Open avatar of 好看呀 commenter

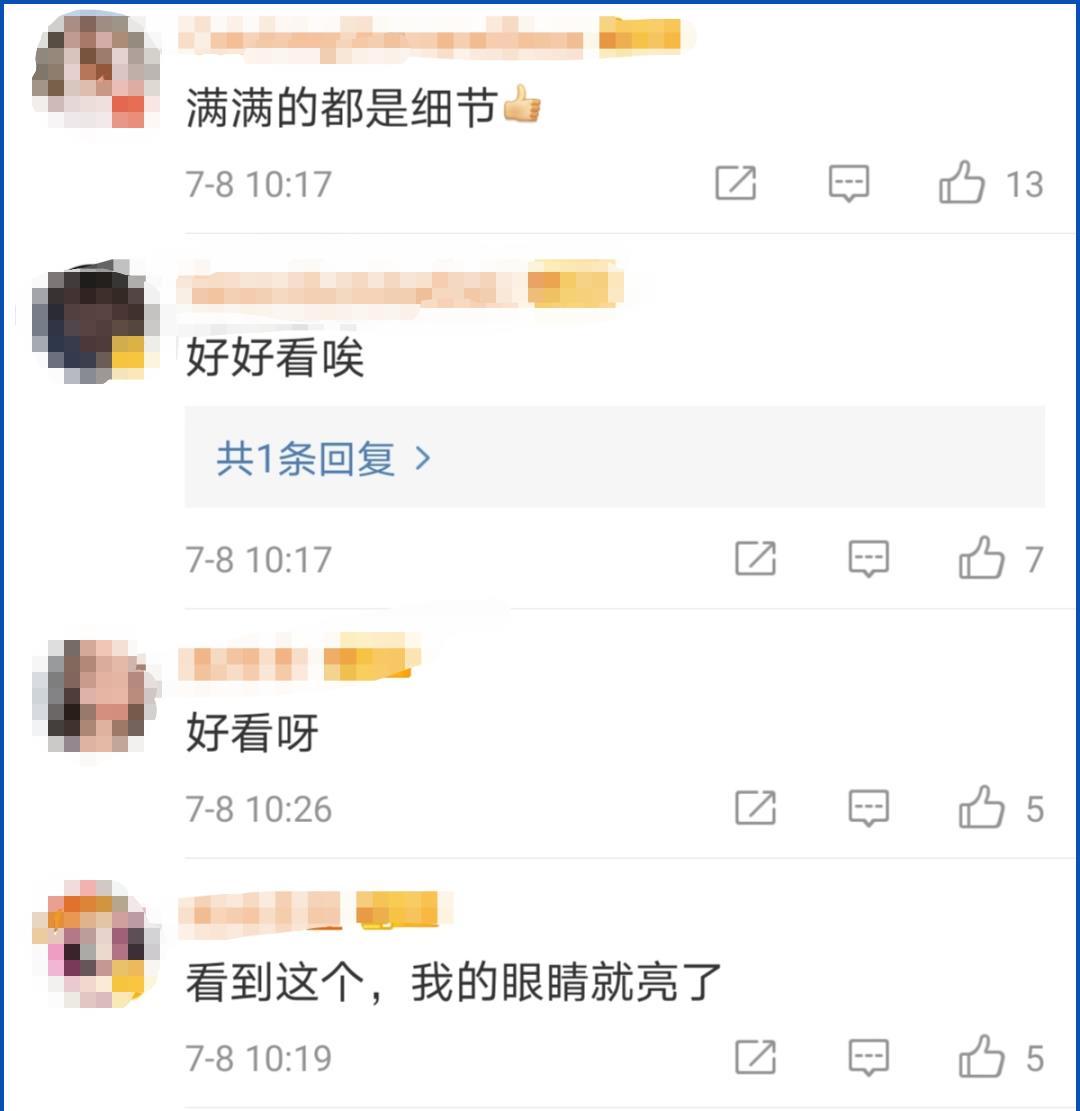[96, 696]
